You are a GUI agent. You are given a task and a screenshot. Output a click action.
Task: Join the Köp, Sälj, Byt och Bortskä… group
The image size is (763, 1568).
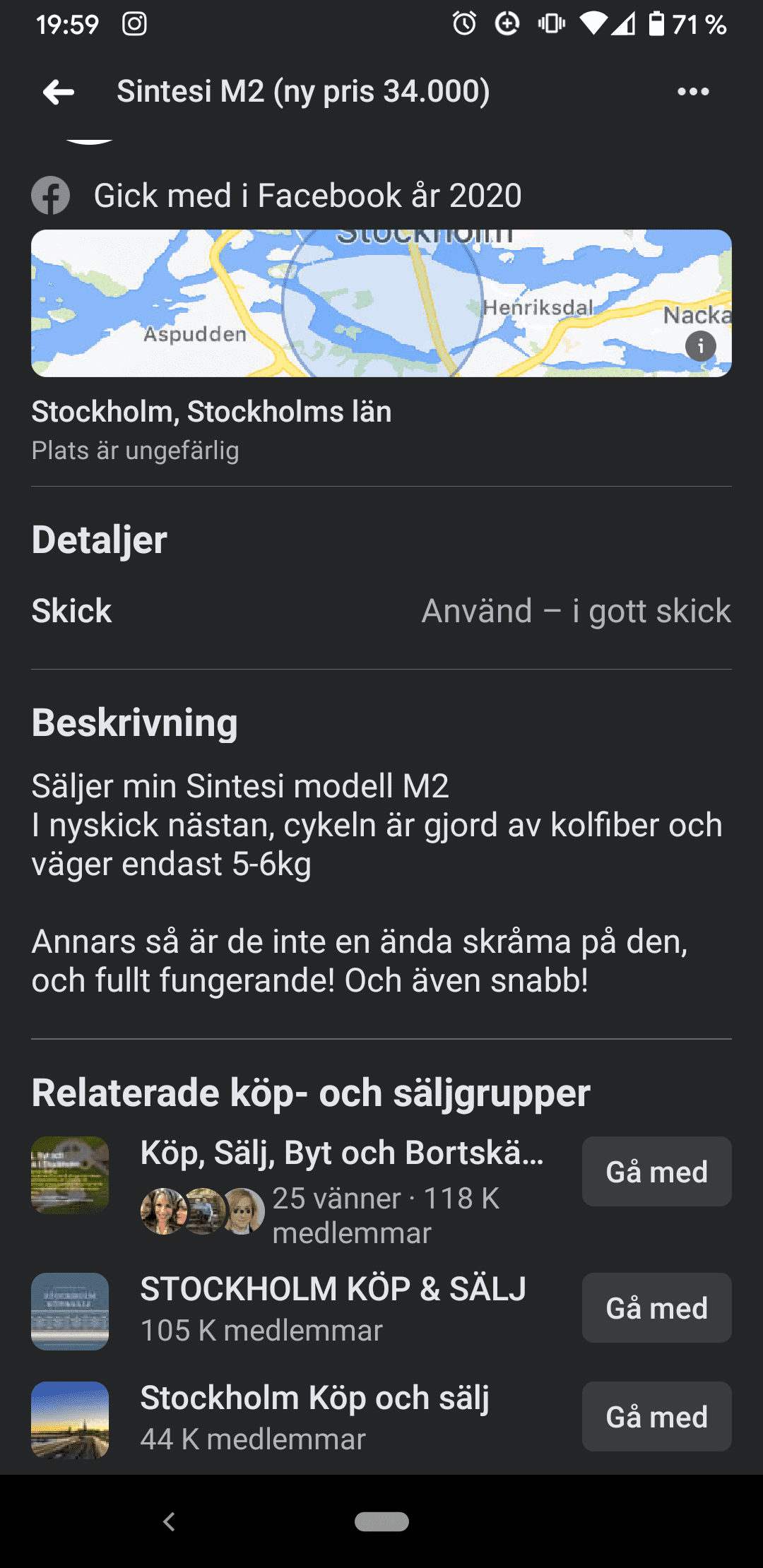pos(657,1172)
